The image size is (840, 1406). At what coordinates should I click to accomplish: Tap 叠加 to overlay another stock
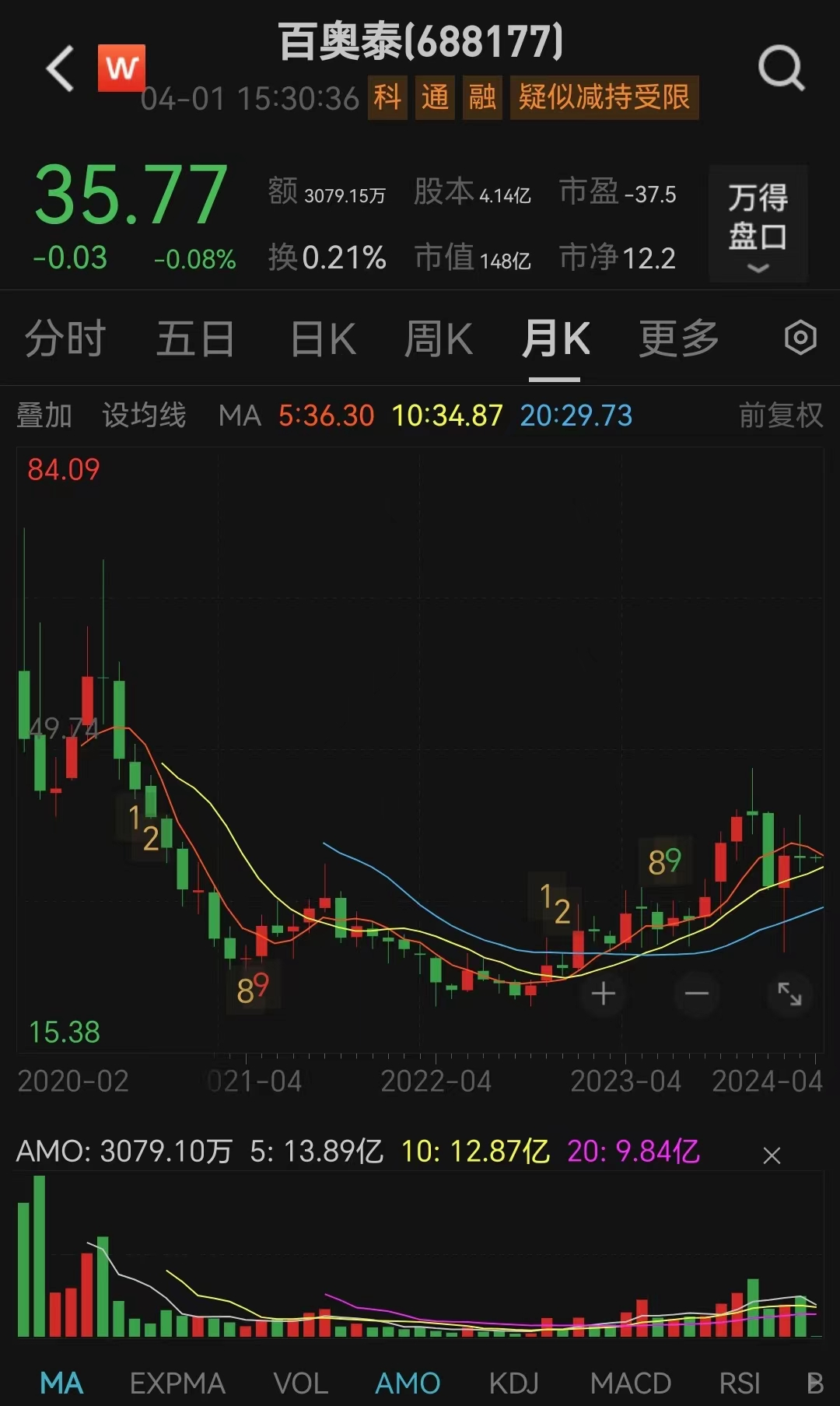coord(44,415)
